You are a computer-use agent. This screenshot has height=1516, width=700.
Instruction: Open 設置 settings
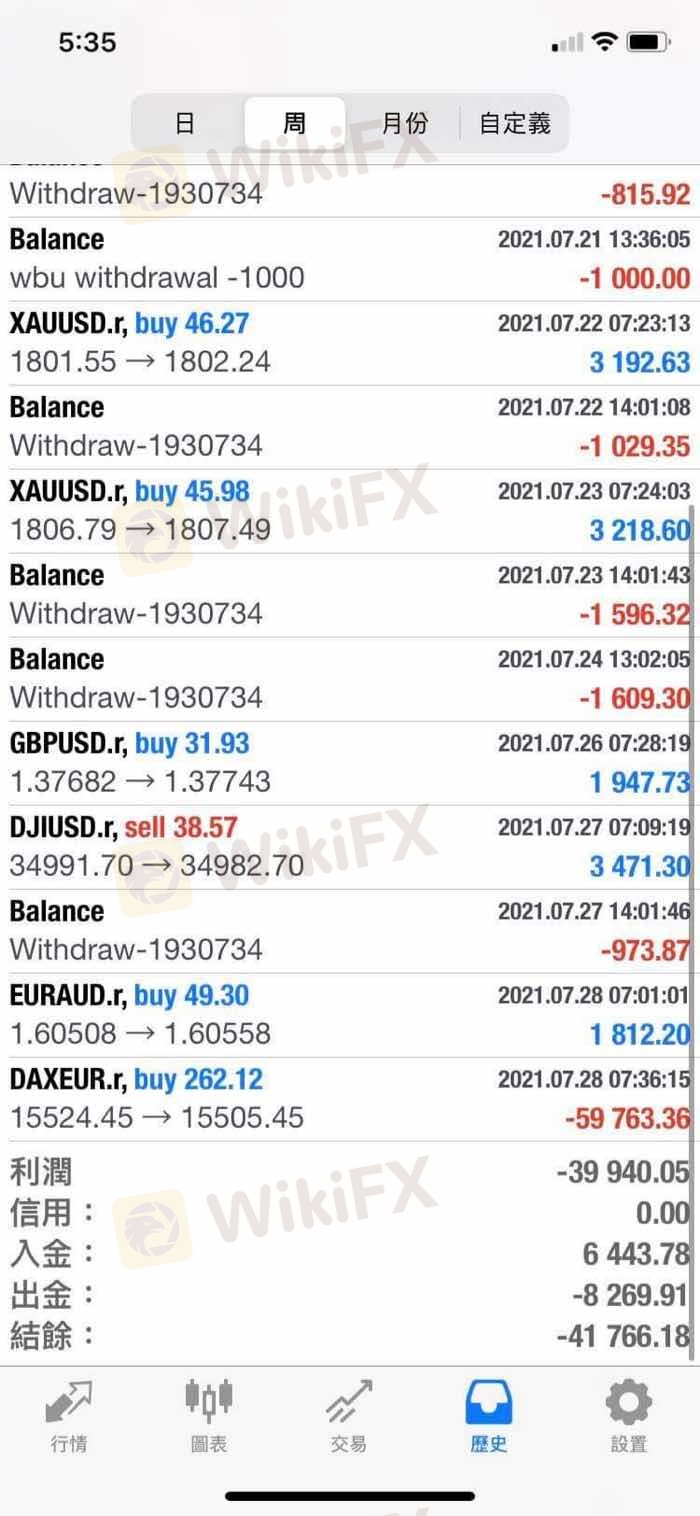[629, 1416]
